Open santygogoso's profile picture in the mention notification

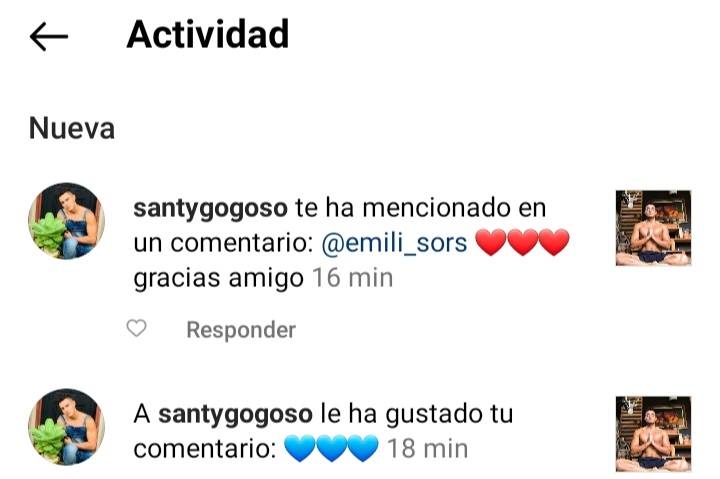pyautogui.click(x=65, y=221)
